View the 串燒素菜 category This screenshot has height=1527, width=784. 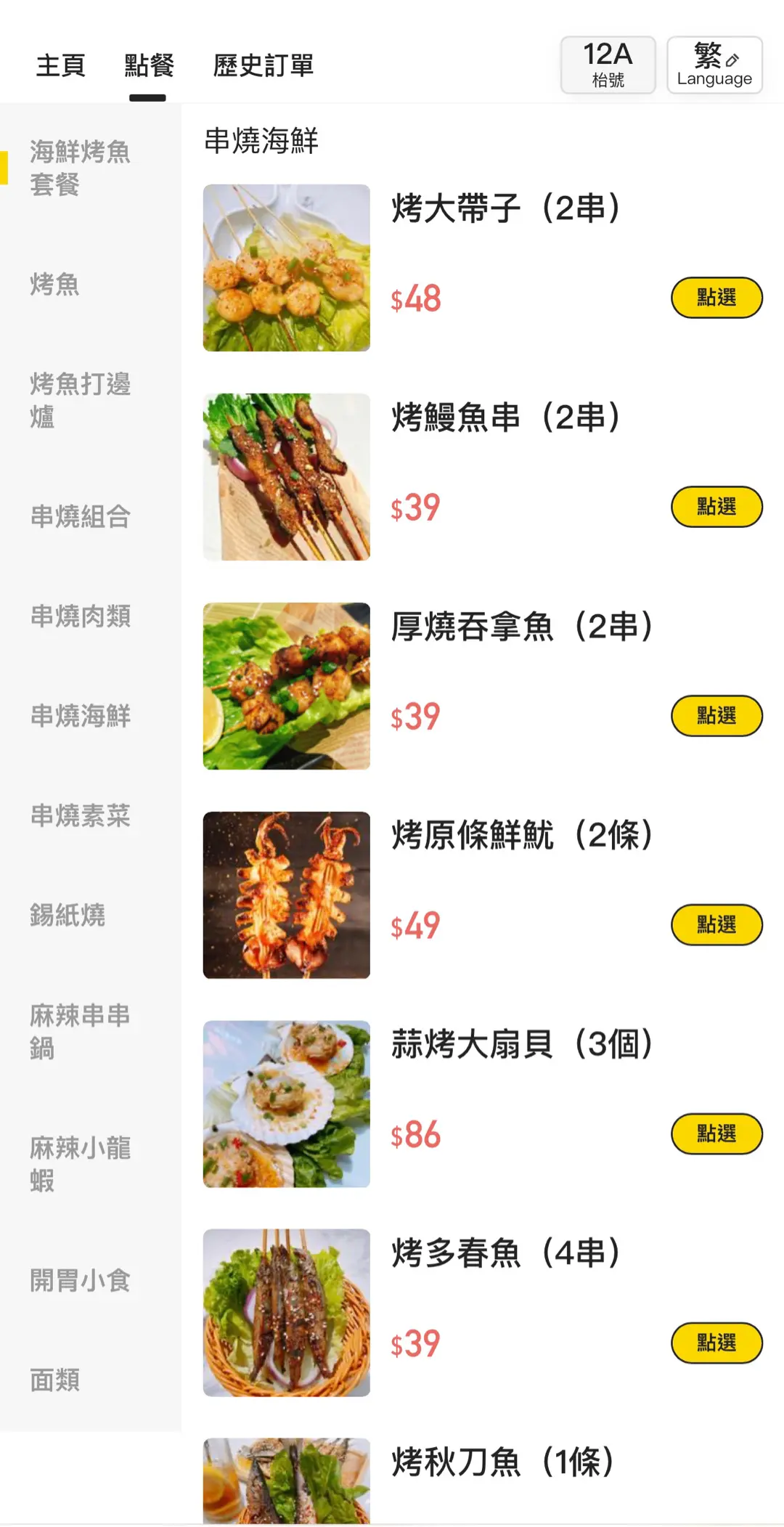[x=80, y=815]
